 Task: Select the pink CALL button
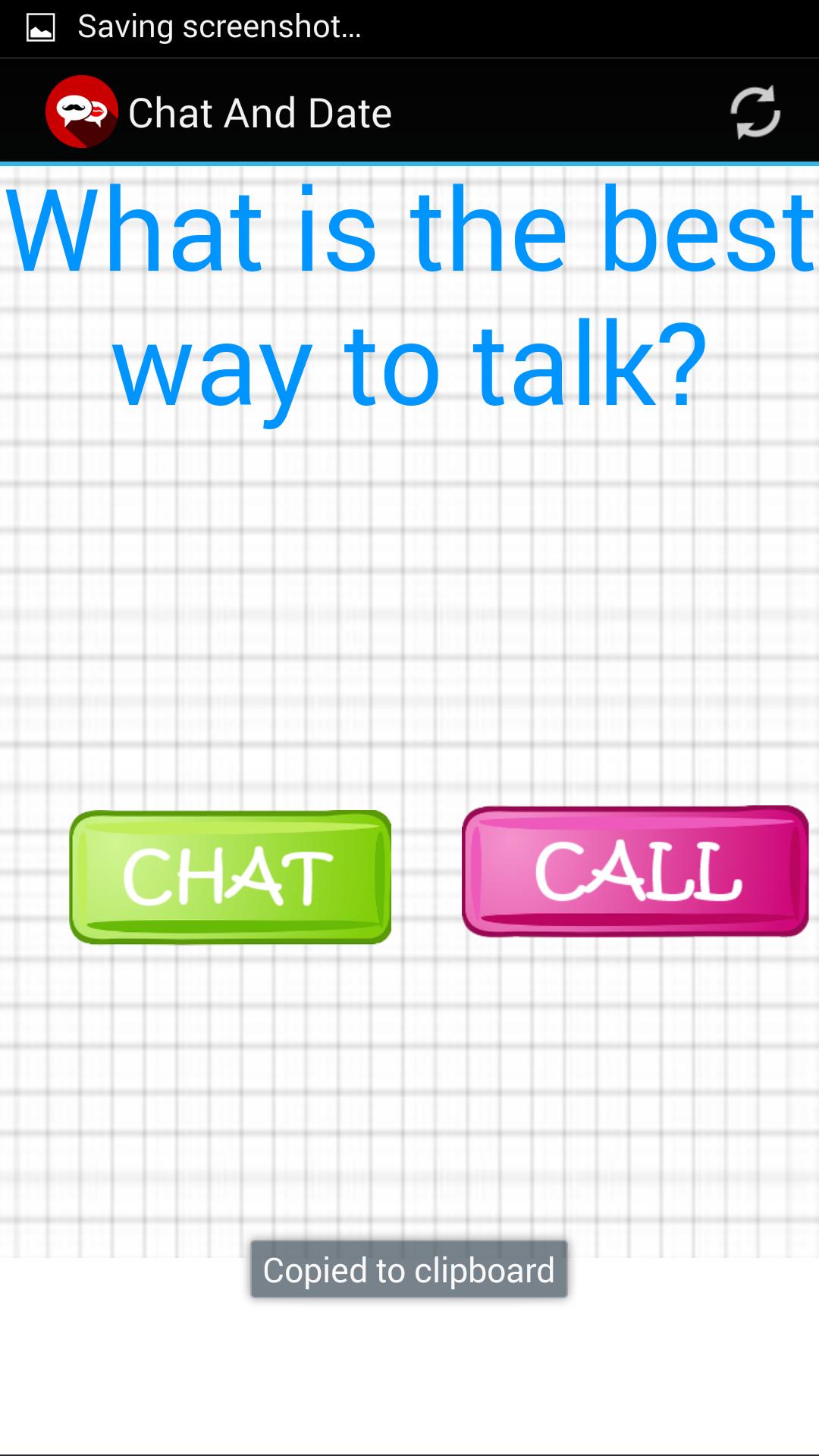(x=635, y=871)
